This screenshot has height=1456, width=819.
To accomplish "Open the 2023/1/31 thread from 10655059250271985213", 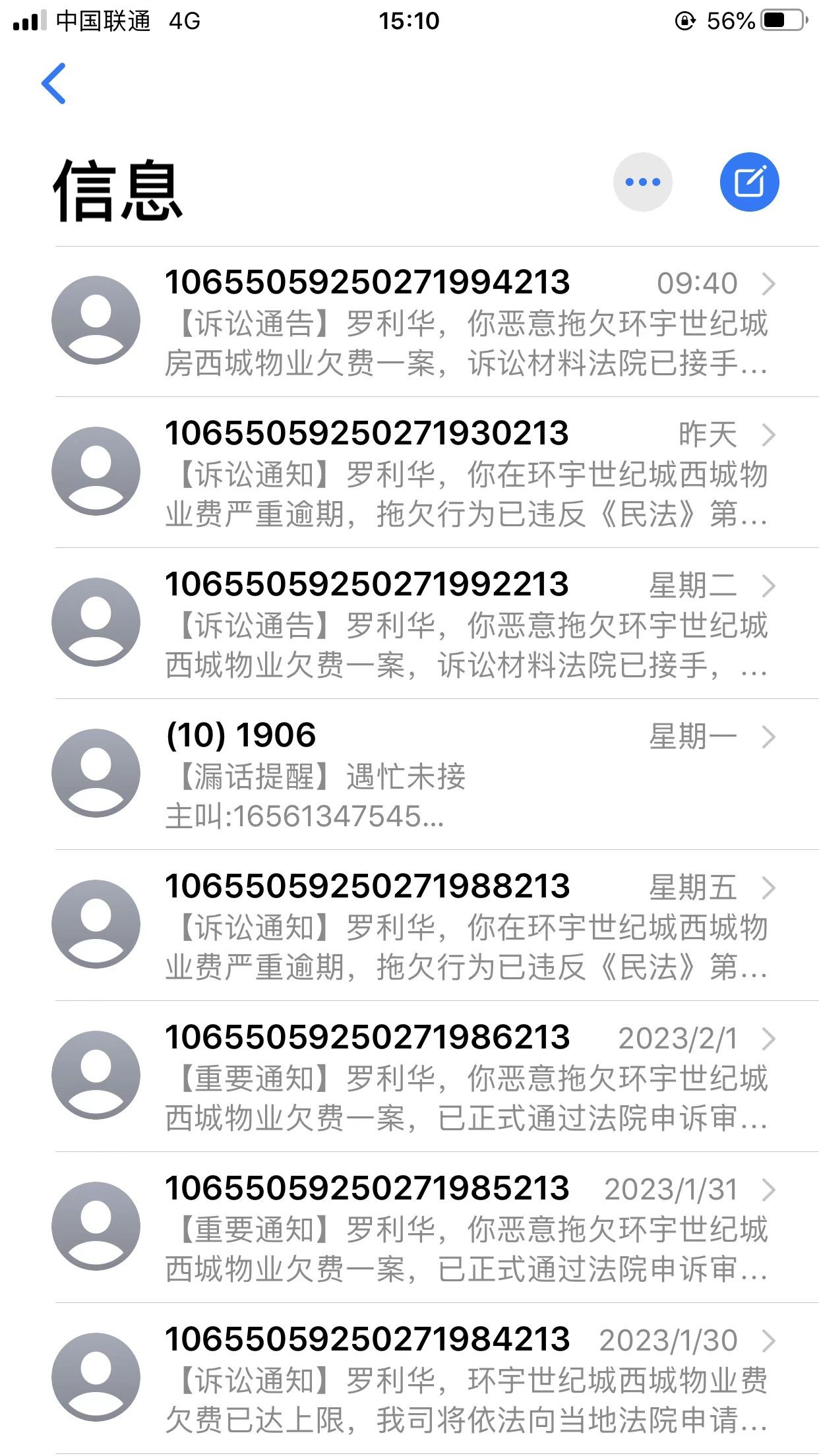I will [x=435, y=1228].
